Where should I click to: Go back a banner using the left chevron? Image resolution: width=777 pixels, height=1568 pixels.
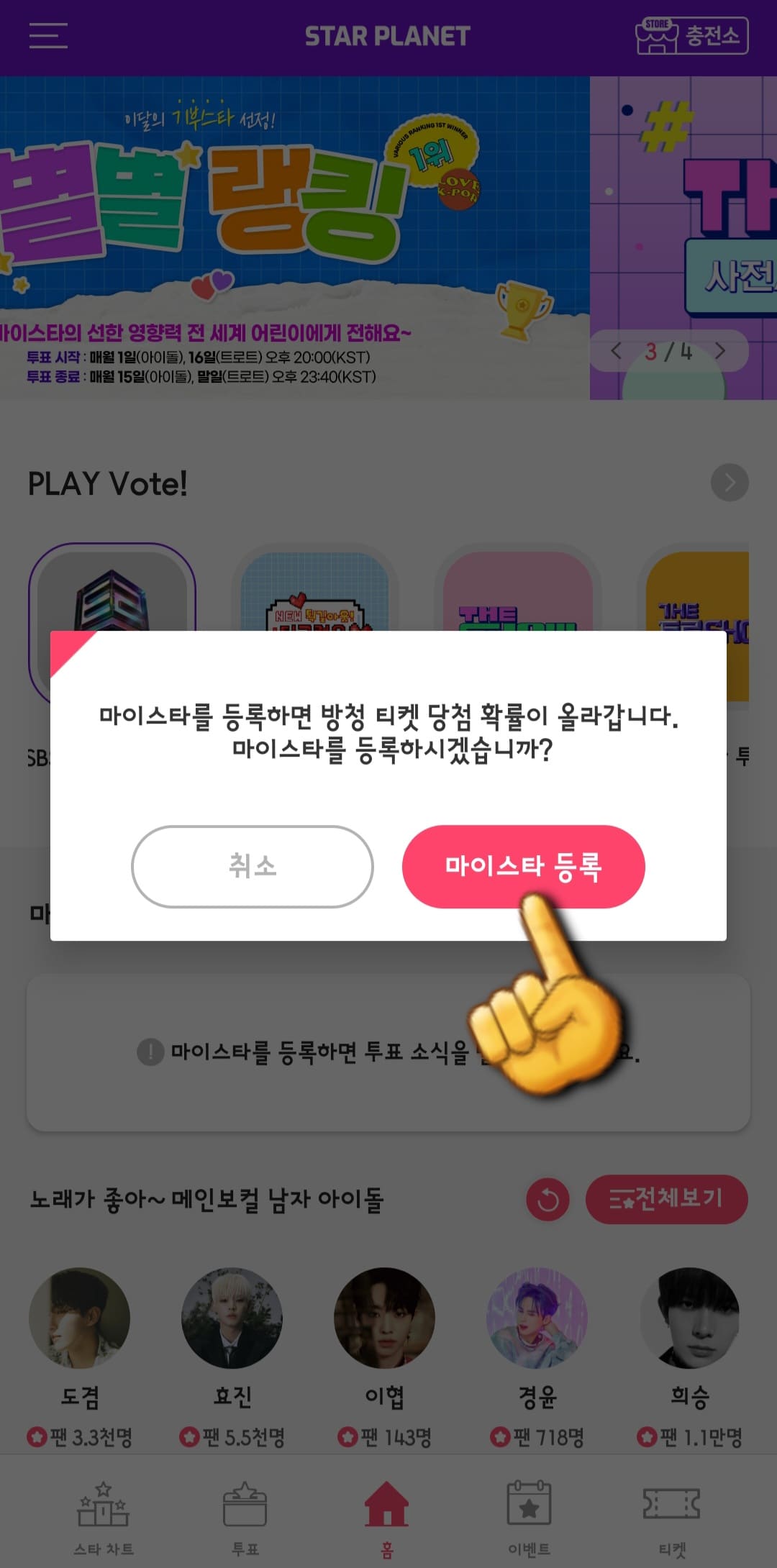coord(616,350)
